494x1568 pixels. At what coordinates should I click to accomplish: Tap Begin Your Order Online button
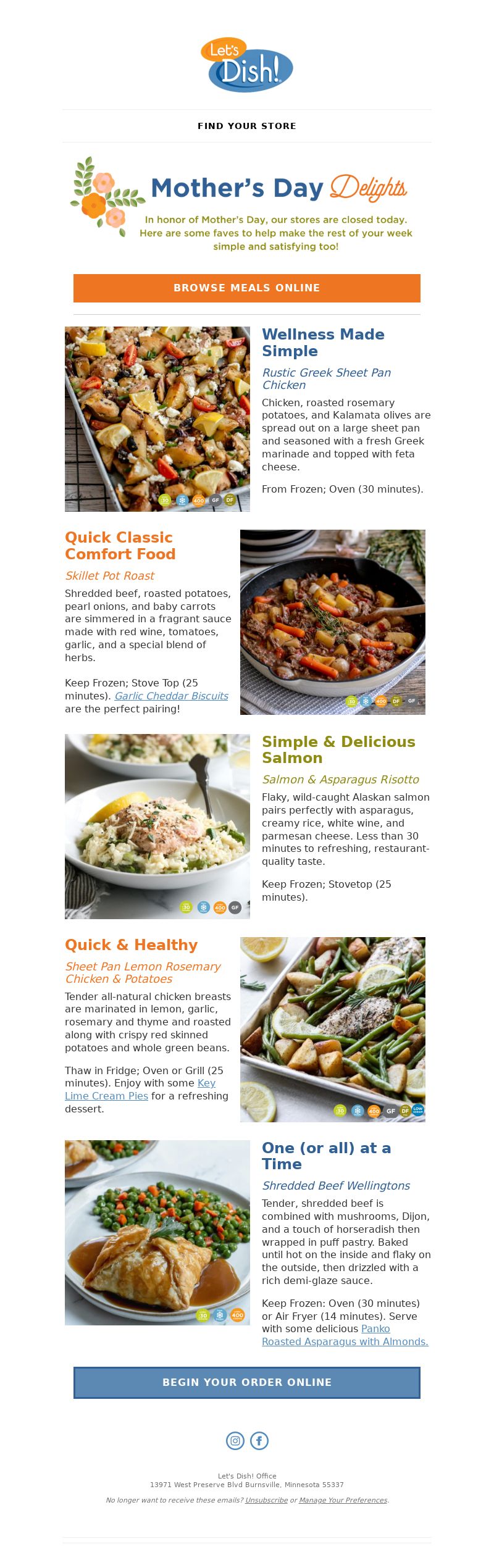pyautogui.click(x=247, y=1382)
